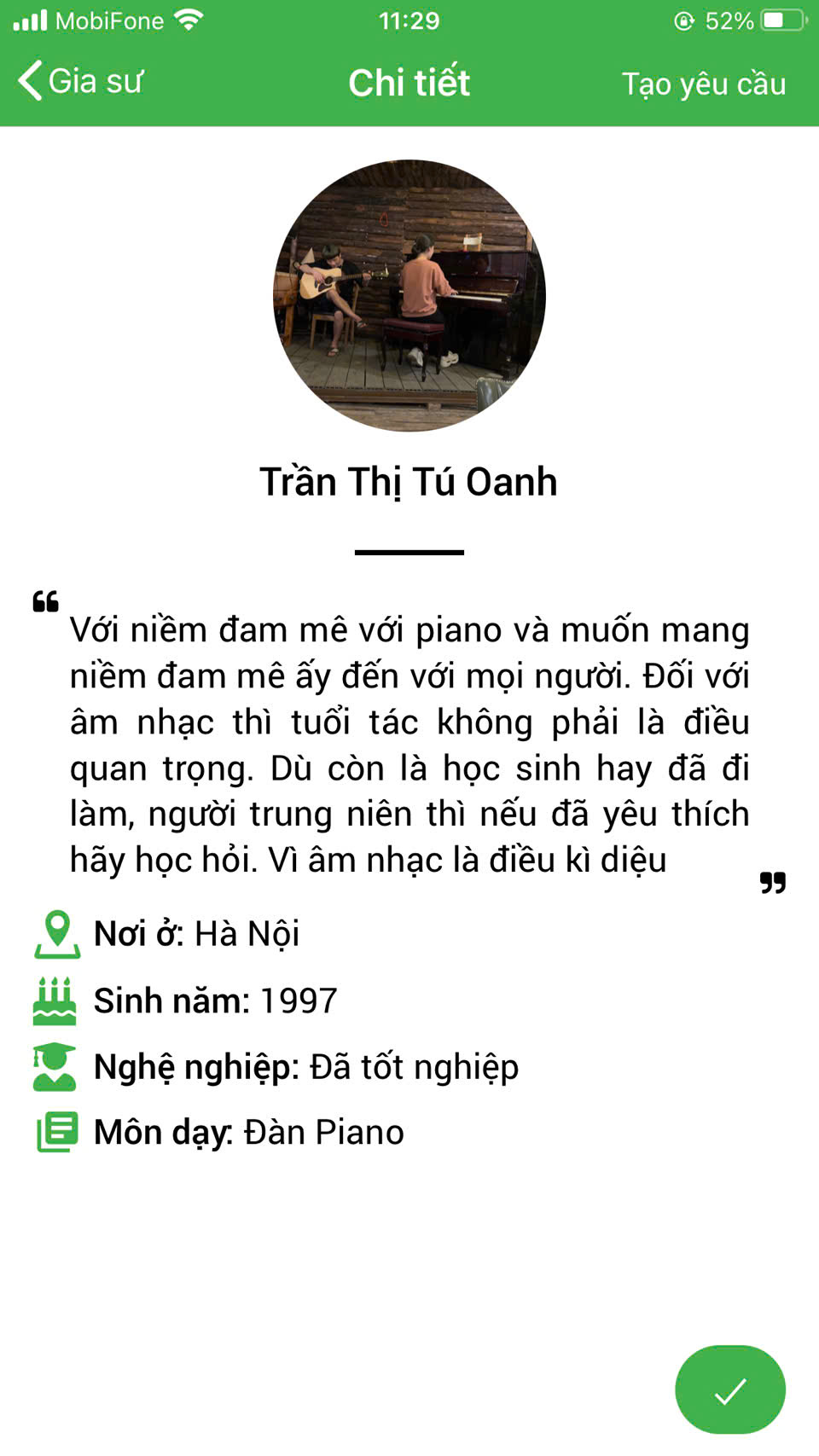This screenshot has height=1456, width=819.
Task: View Trần Thị Tú Oanh's profile photo
Action: tap(409, 295)
